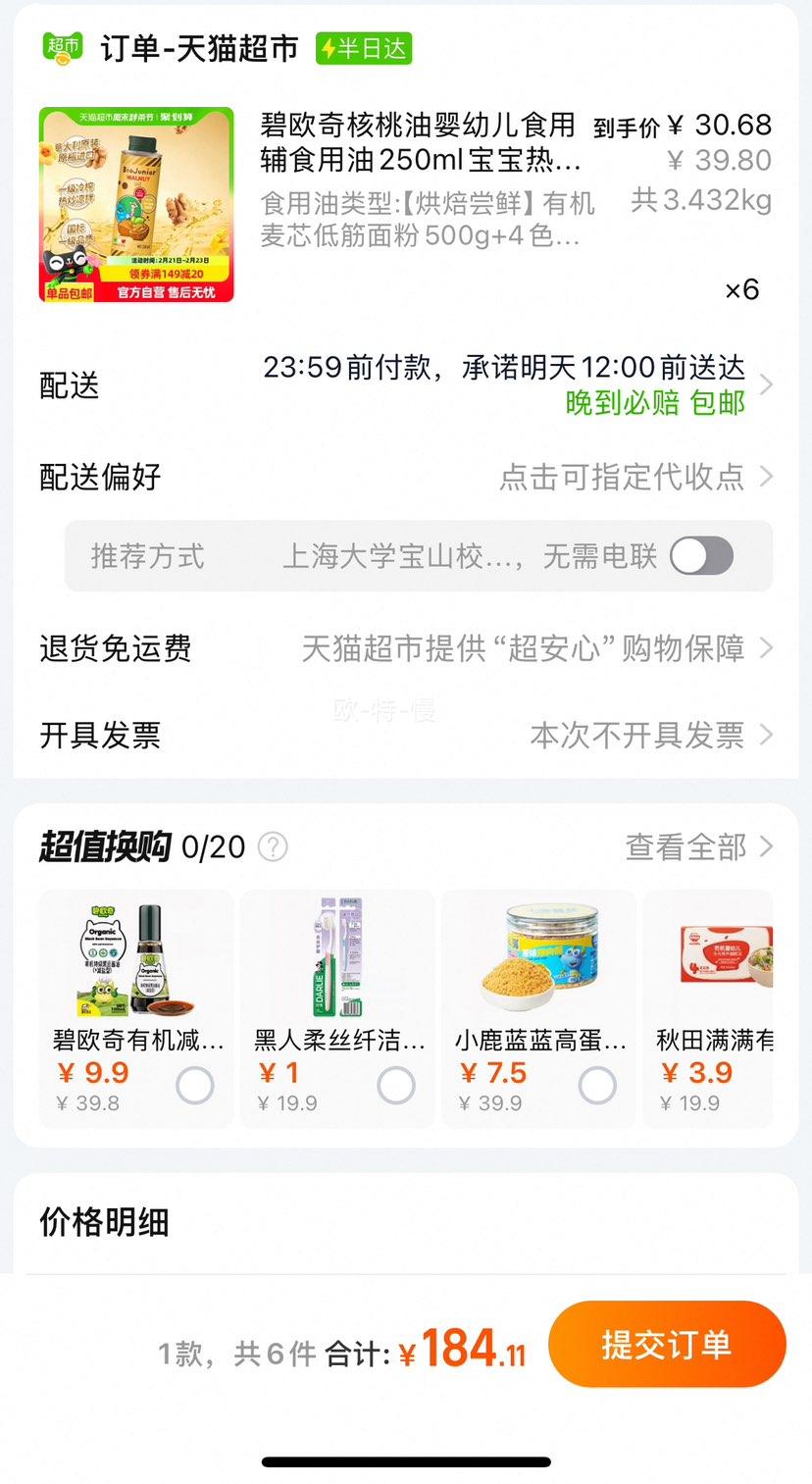Click the 小鹿蓝蓝高蛋白 product picture
Image resolution: width=812 pixels, height=1484 pixels.
click(x=537, y=956)
